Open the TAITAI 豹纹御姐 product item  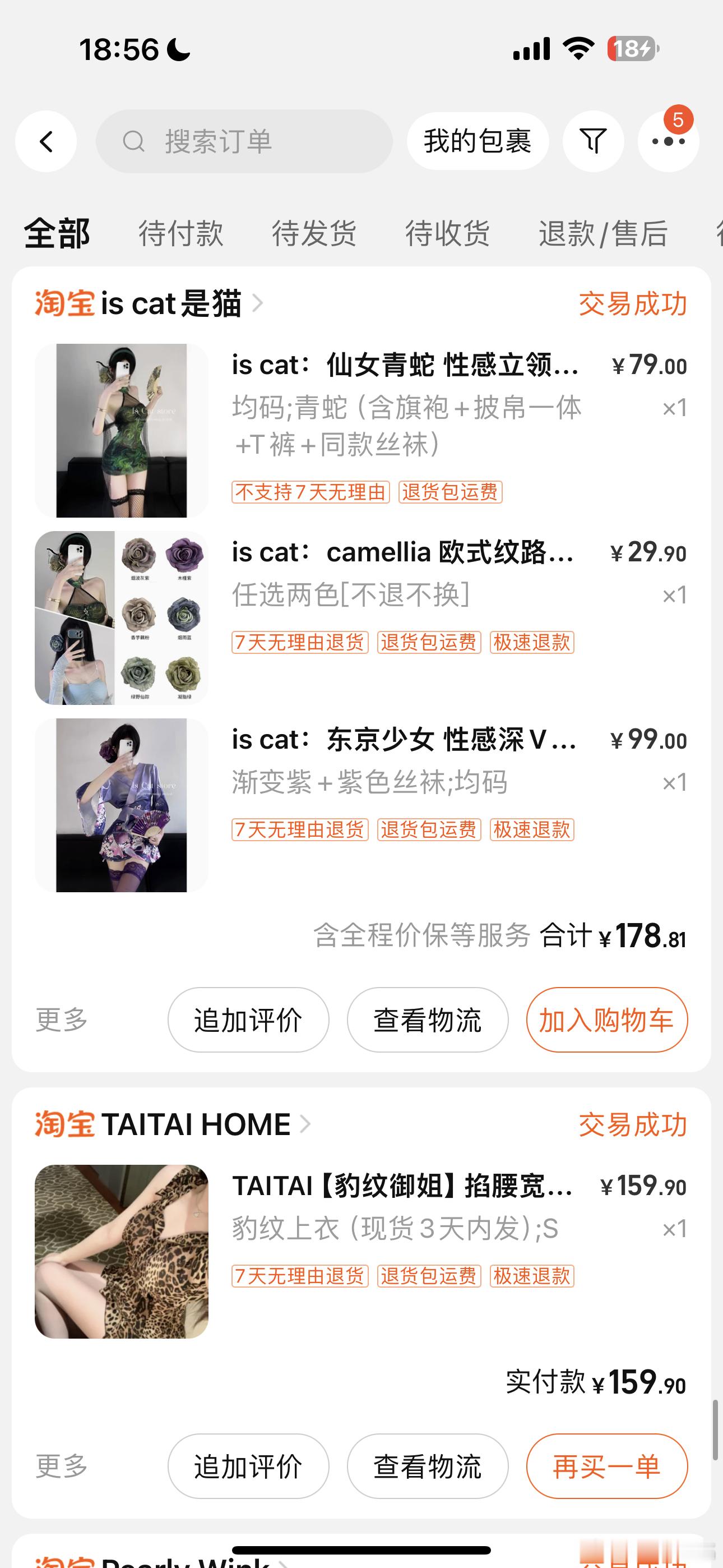[361, 1252]
